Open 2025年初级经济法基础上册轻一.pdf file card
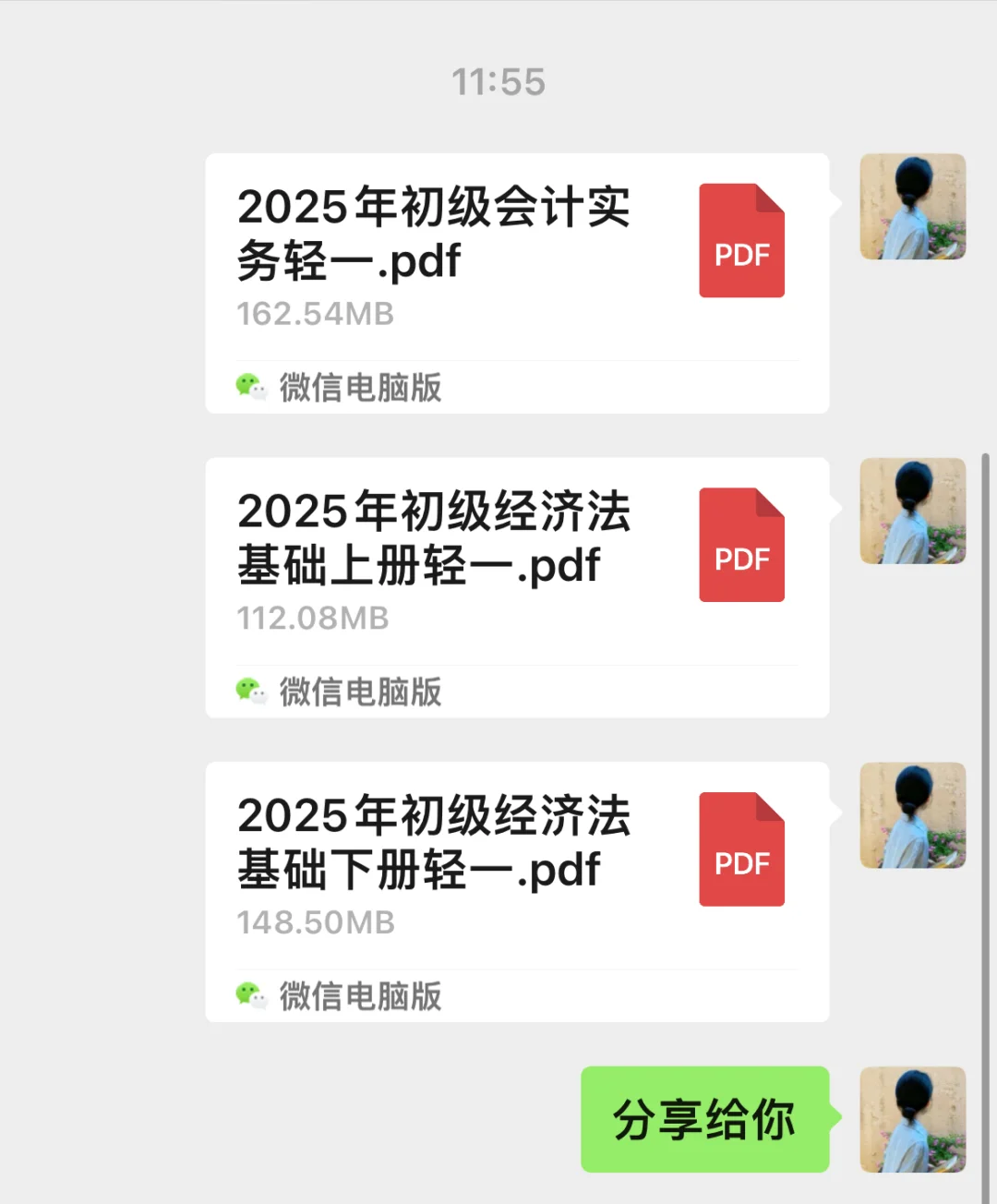This screenshot has width=997, height=1204. click(x=517, y=563)
